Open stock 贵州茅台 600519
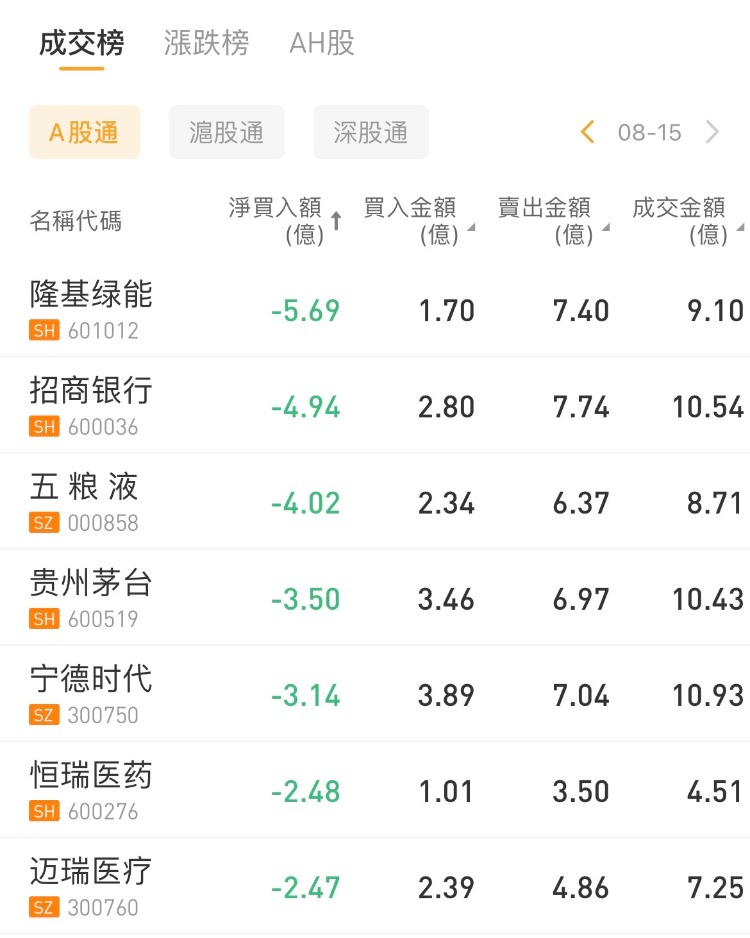Image resolution: width=750 pixels, height=938 pixels. [91, 597]
